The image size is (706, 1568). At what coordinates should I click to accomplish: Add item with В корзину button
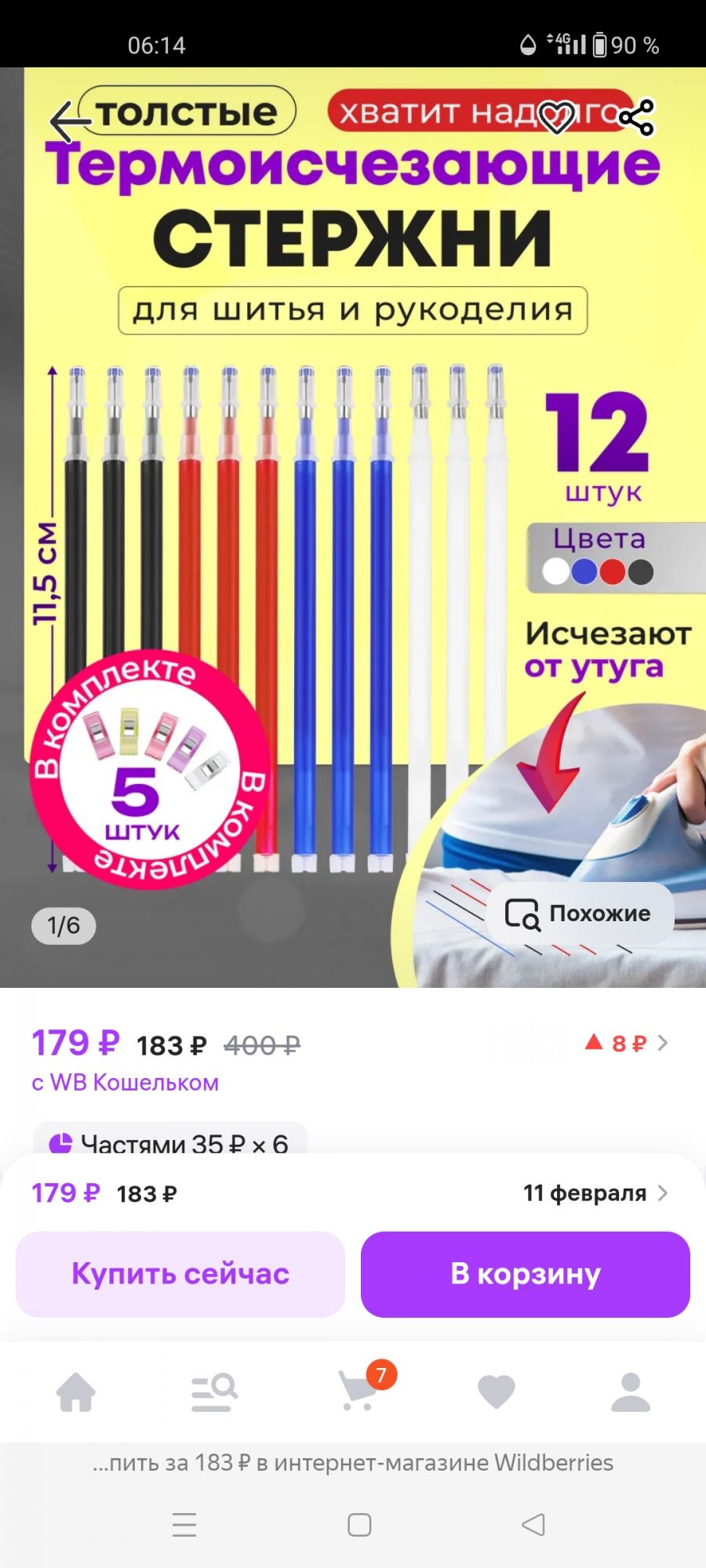(x=525, y=1274)
